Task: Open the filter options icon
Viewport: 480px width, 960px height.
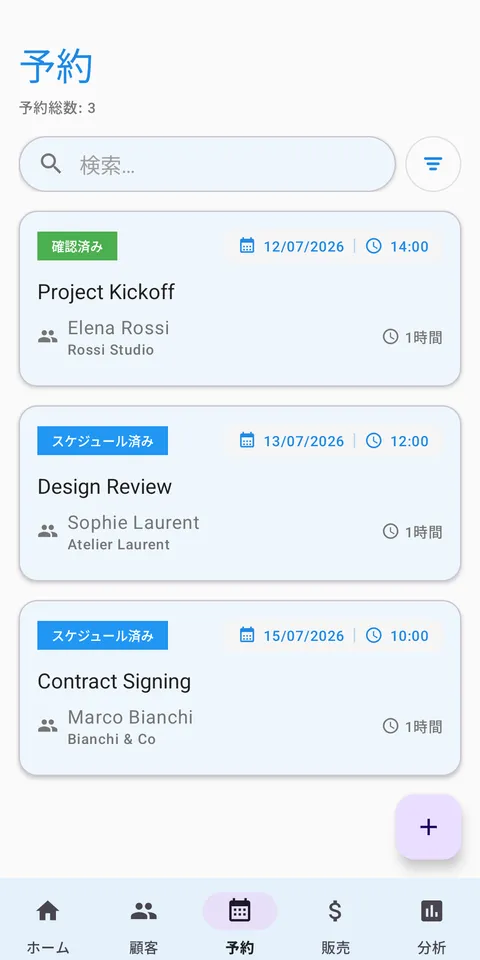Action: [433, 164]
